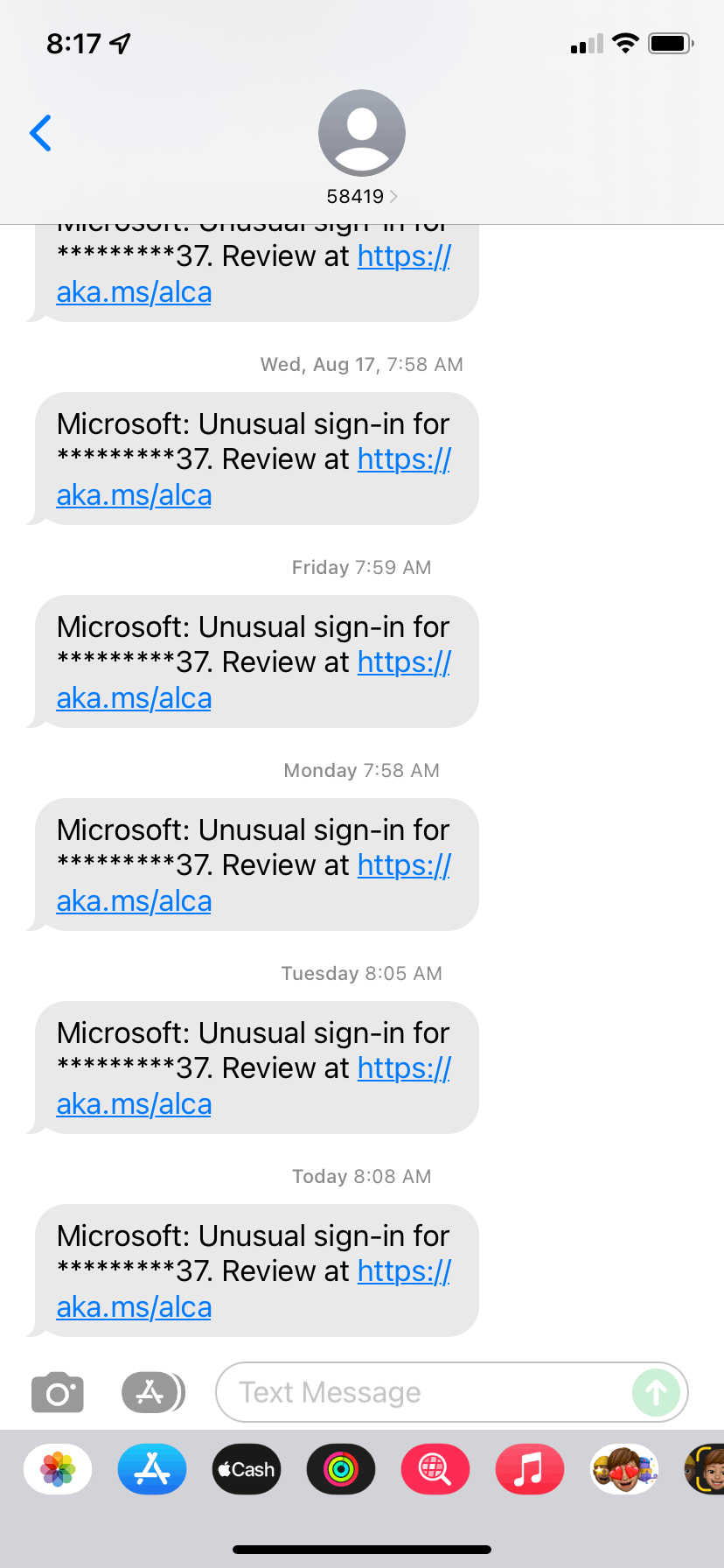
Task: Open the aka.ms/alca link from Friday 7:59 AM
Action: [134, 698]
